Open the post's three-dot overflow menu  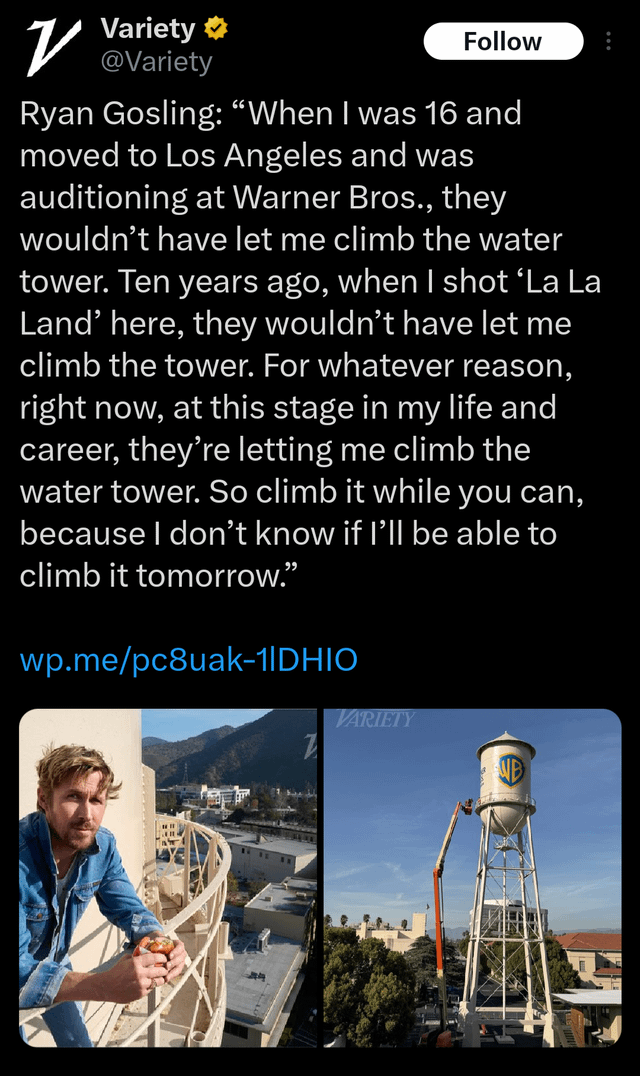(x=609, y=42)
